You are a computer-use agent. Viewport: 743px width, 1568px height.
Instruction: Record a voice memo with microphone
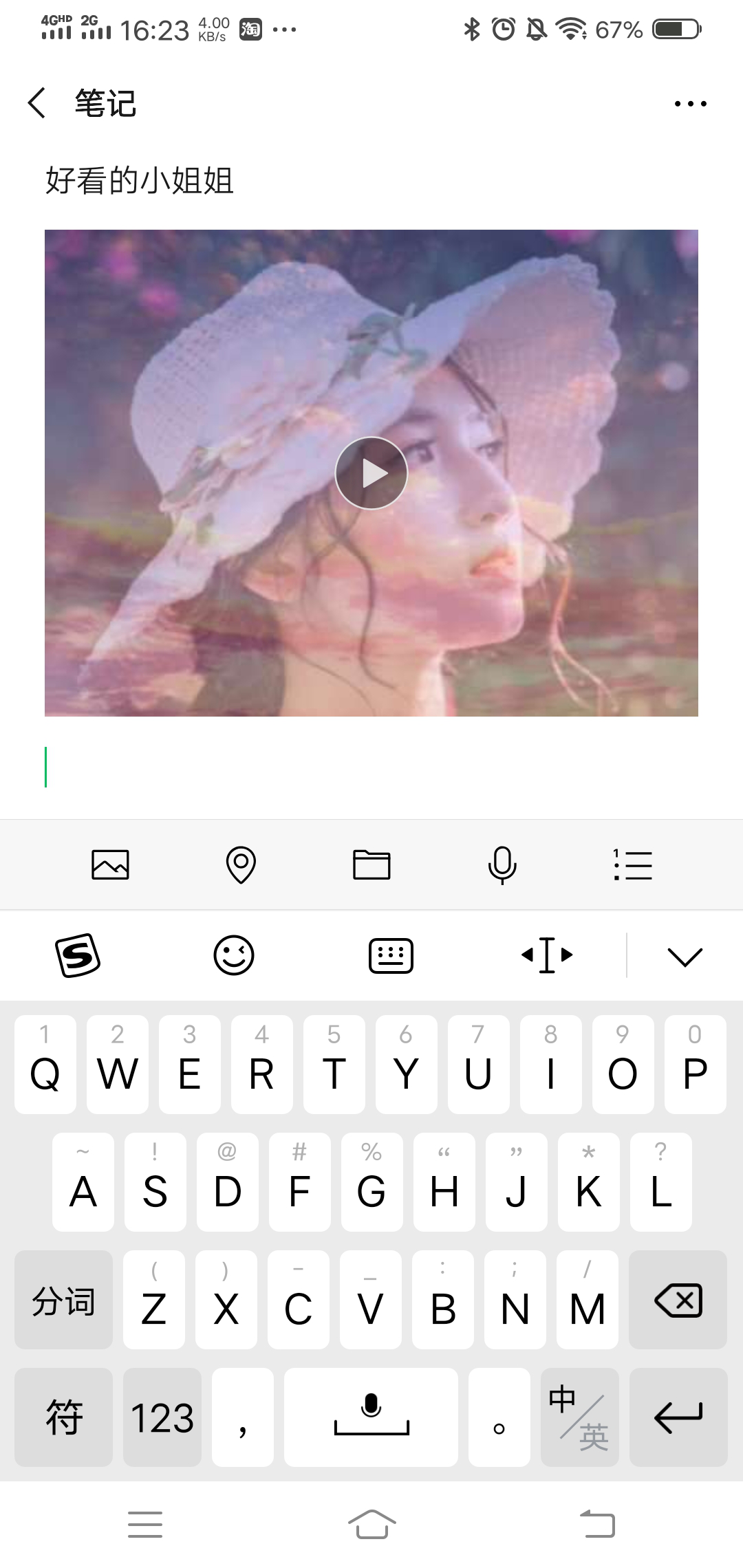pos(502,864)
